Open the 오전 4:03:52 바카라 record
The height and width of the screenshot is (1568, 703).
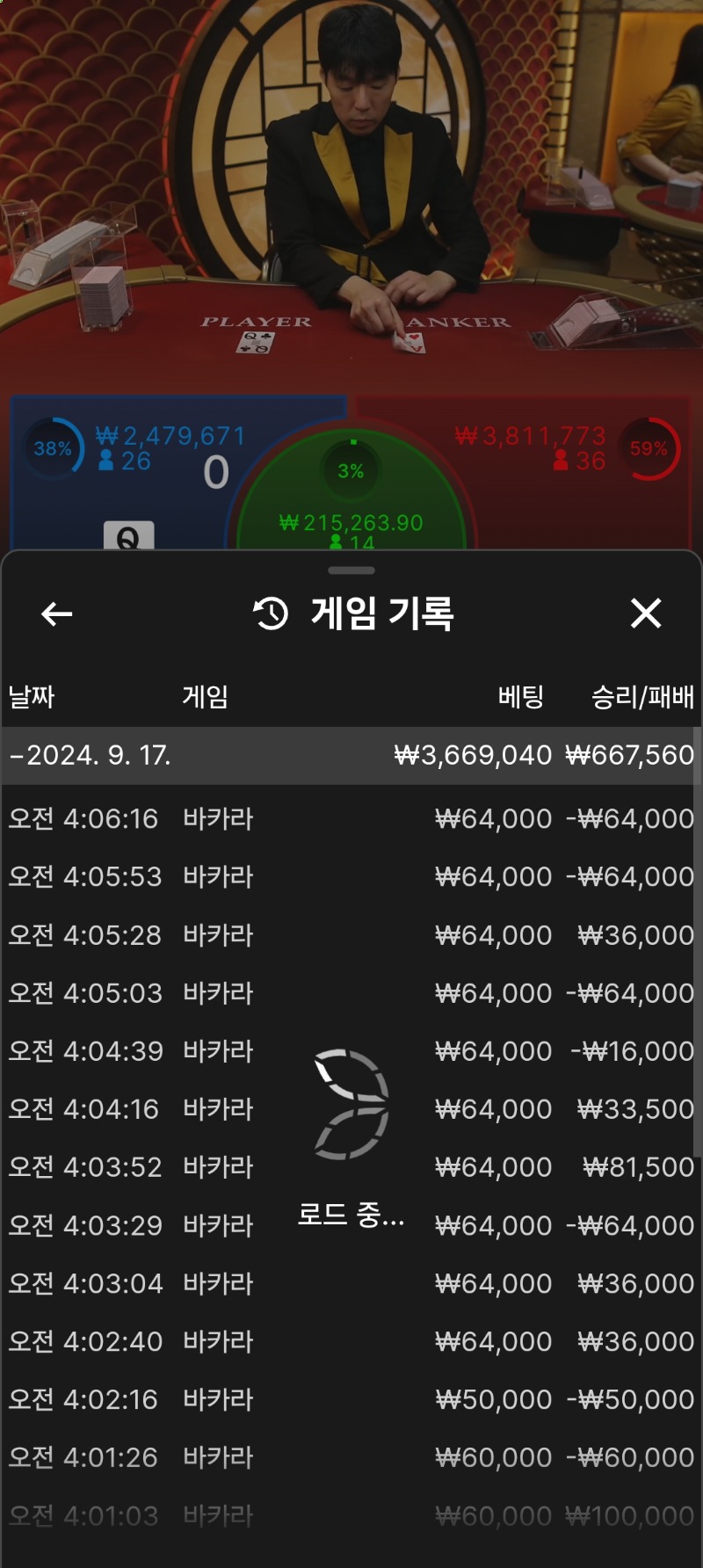pyautogui.click(x=351, y=1166)
